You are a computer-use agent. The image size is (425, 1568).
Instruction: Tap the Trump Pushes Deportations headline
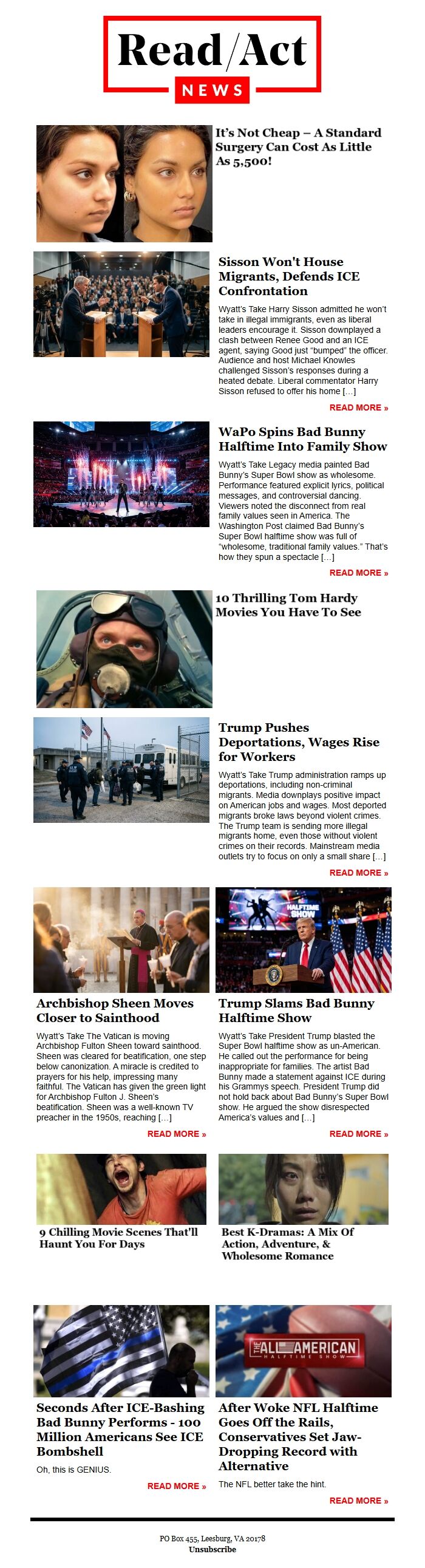298,741
